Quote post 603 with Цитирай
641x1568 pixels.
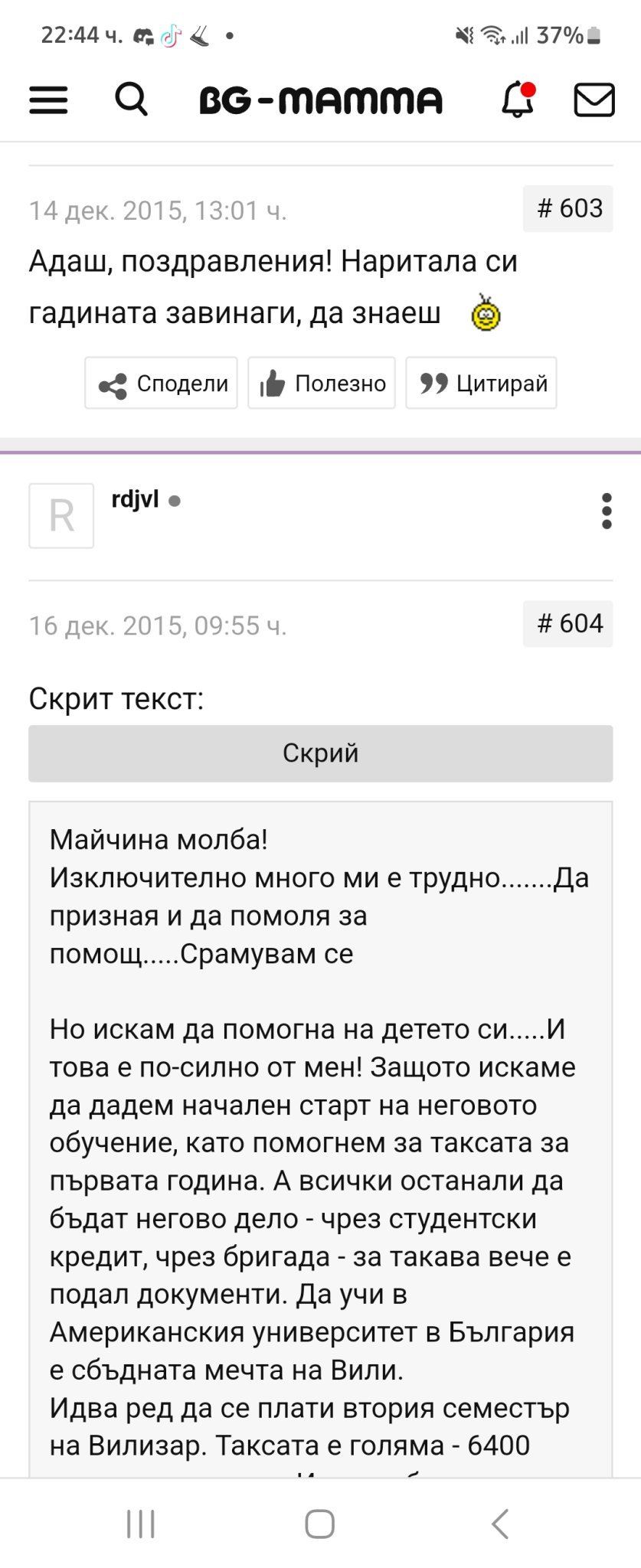pyautogui.click(x=481, y=383)
